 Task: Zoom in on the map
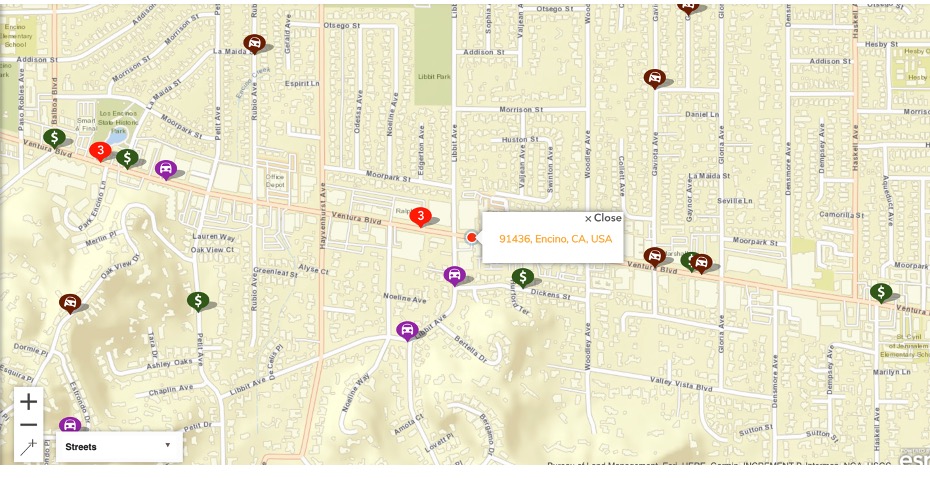pyautogui.click(x=29, y=402)
